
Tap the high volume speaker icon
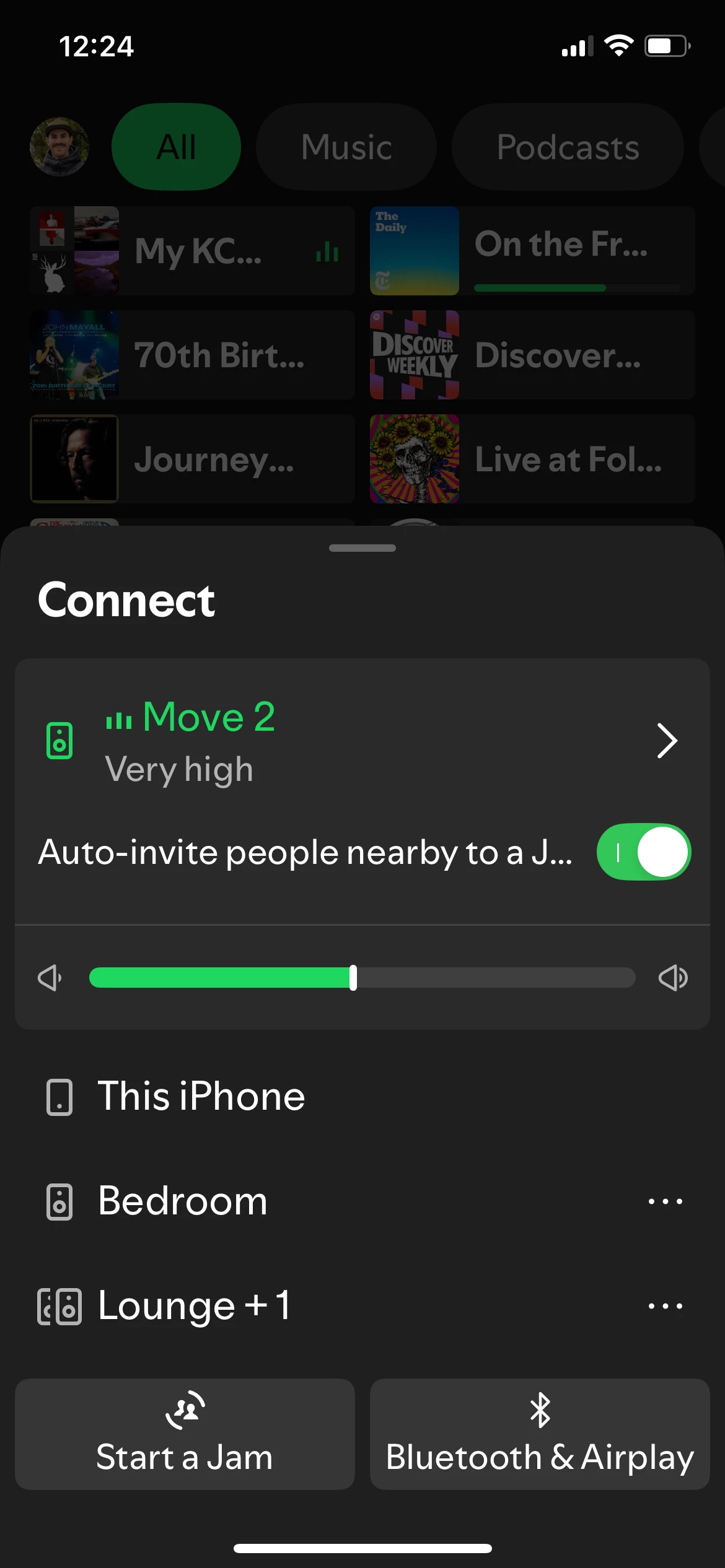[673, 978]
